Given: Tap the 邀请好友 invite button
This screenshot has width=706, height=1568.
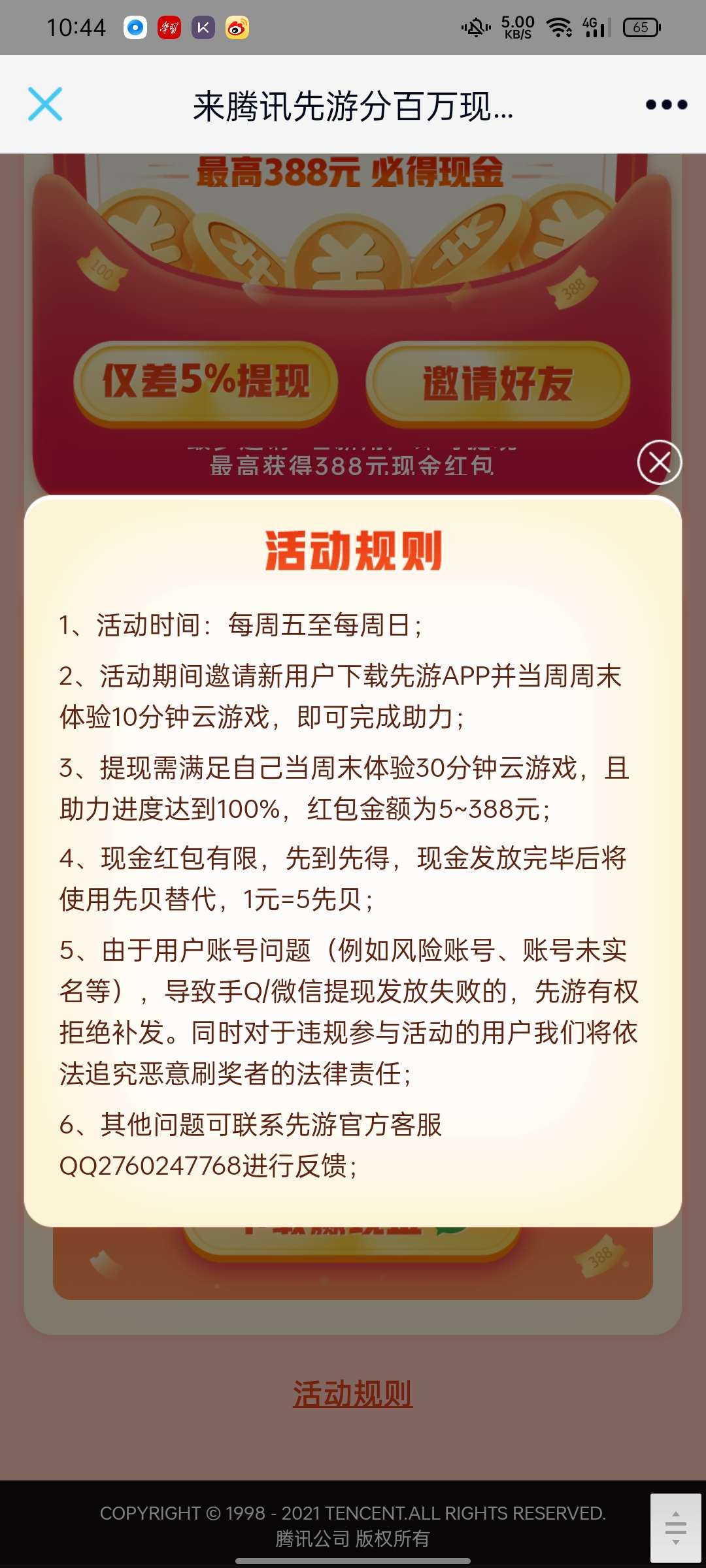Looking at the screenshot, I should (x=498, y=383).
